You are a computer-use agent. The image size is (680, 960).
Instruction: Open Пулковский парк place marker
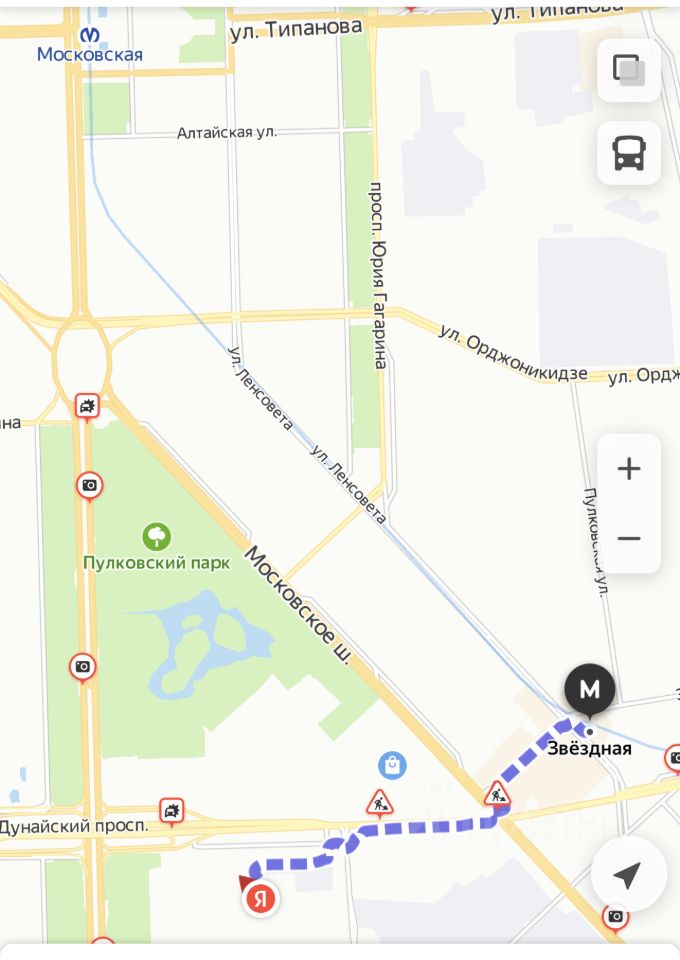point(156,537)
